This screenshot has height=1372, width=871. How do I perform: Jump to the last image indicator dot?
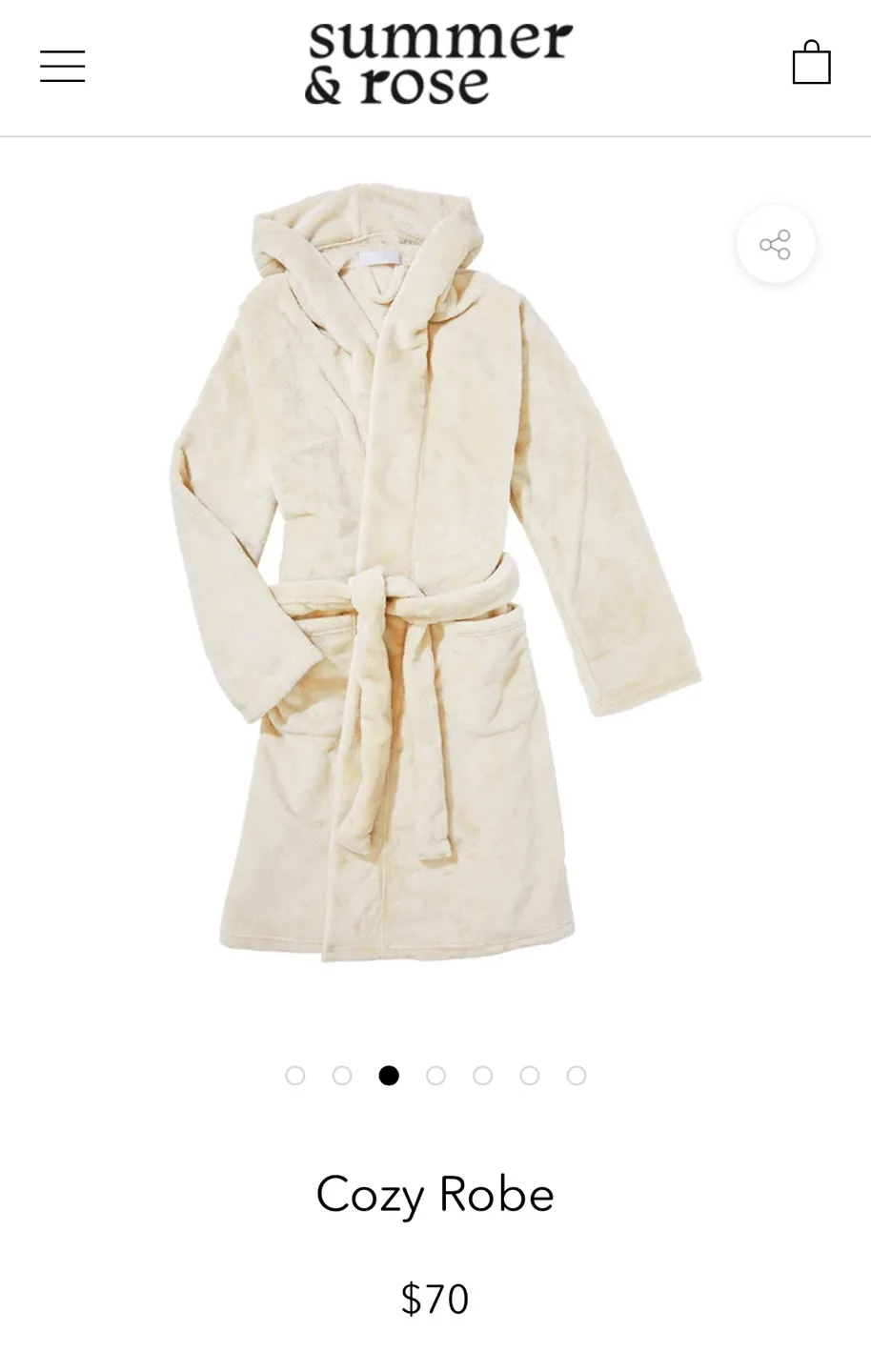(x=577, y=1076)
